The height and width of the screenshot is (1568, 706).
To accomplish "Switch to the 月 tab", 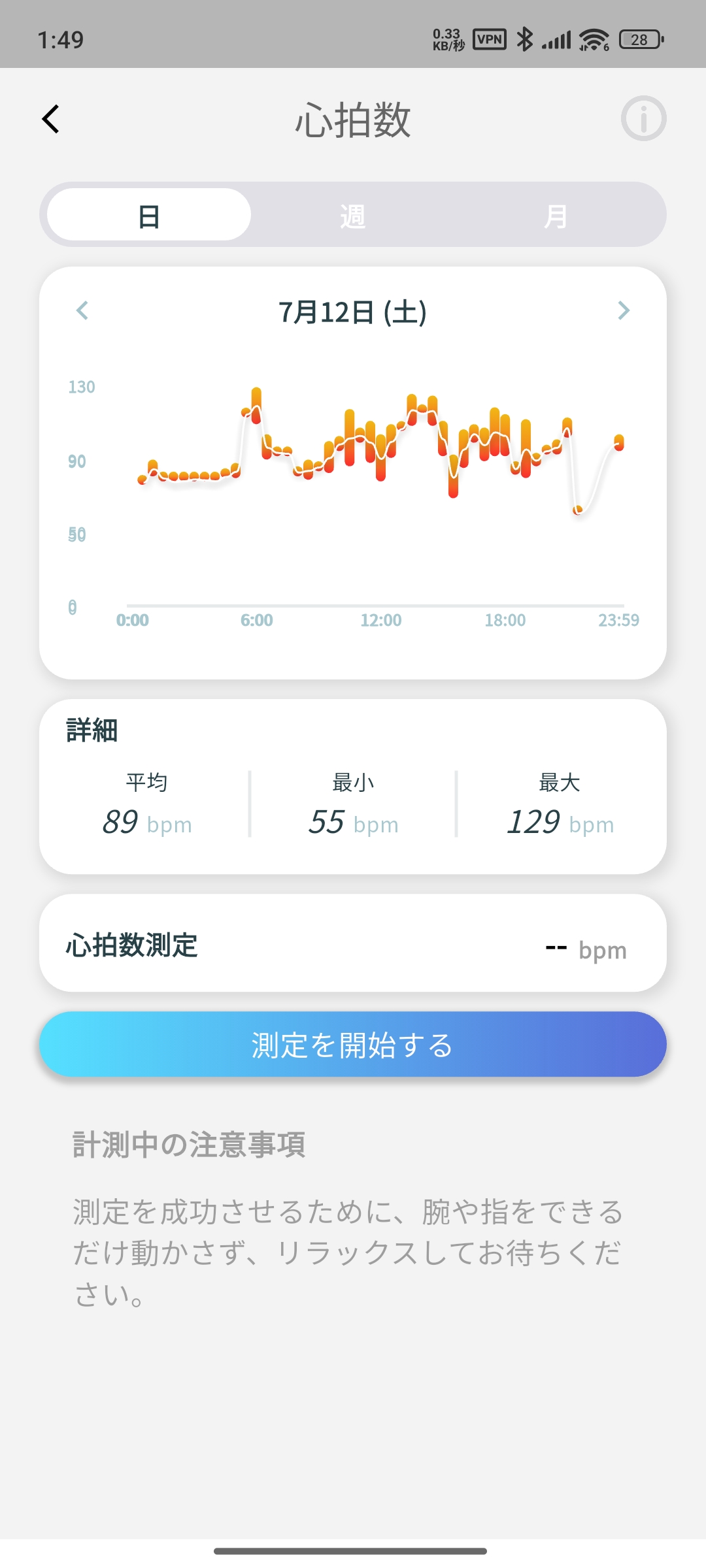I will coord(556,215).
